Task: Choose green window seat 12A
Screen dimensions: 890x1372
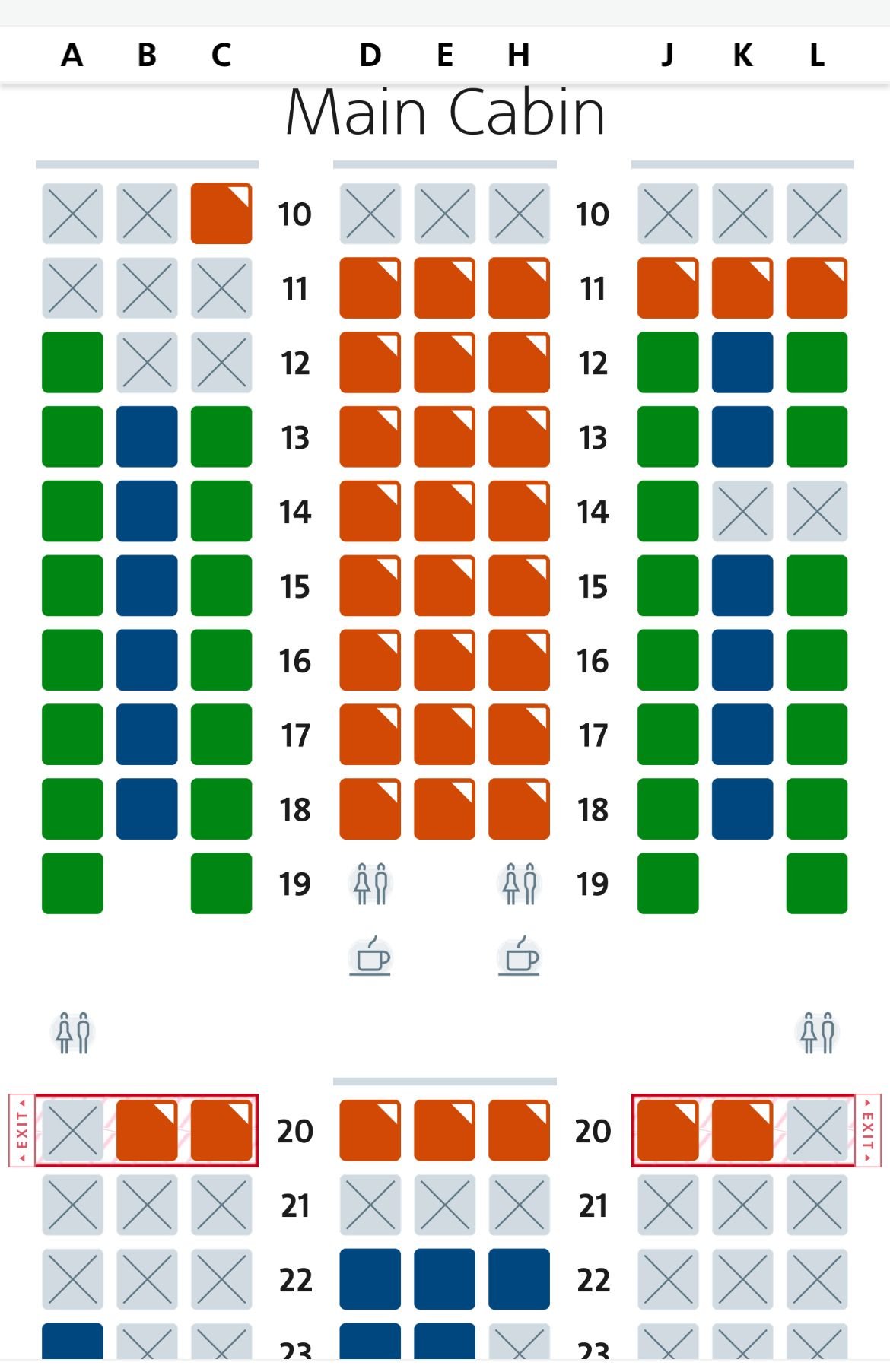Action: point(72,362)
